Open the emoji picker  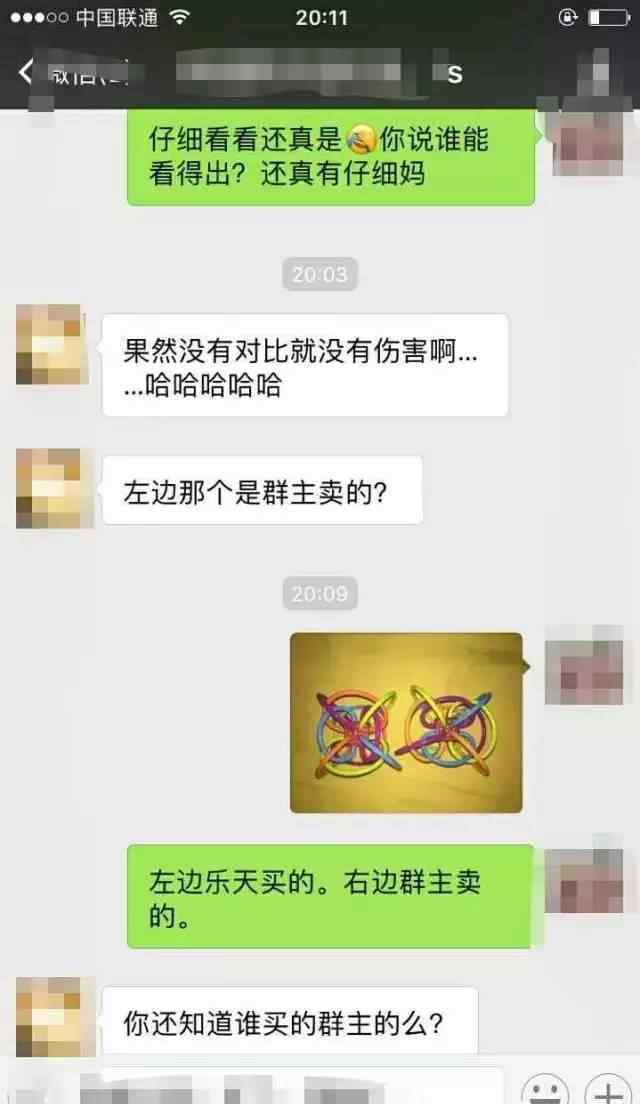click(x=544, y=1089)
